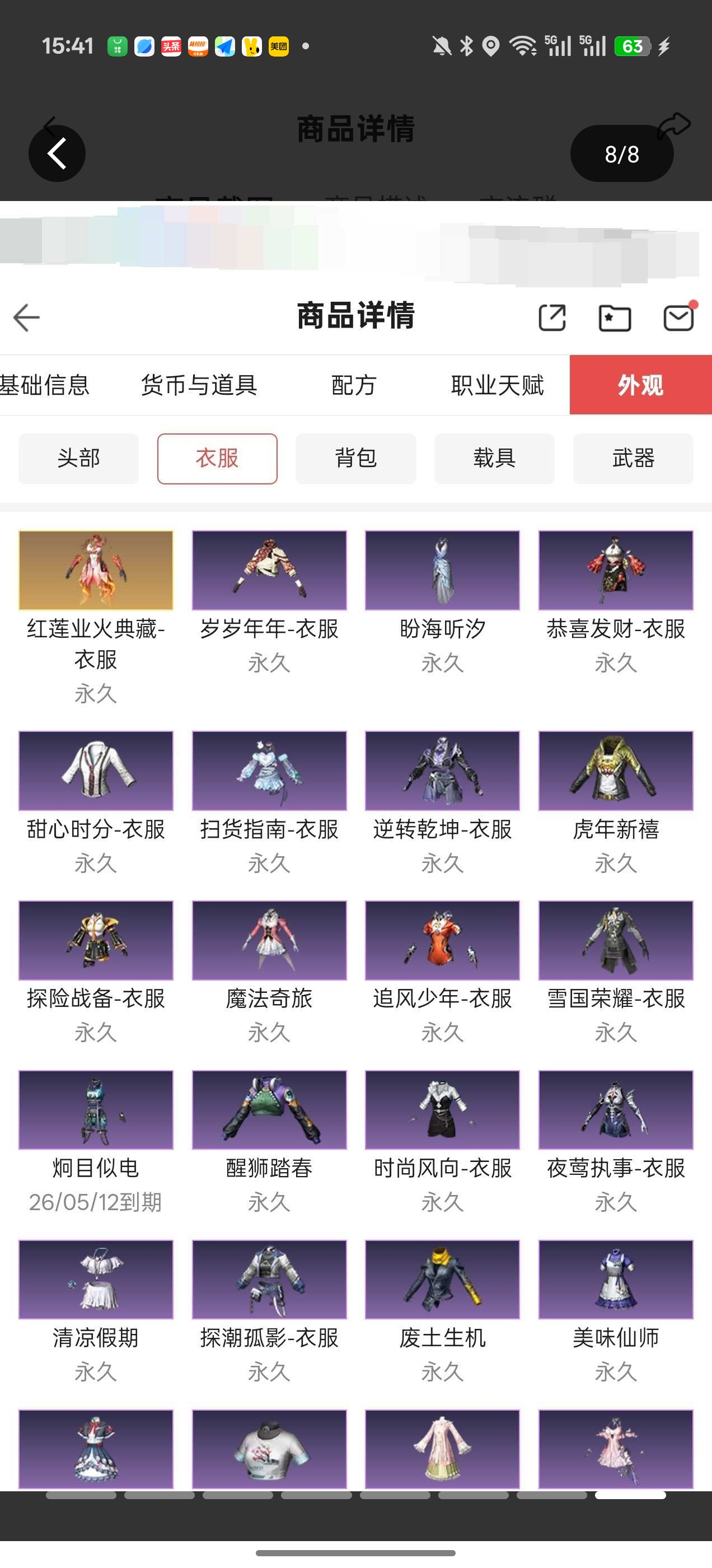This screenshot has width=712, height=1568.
Task: Close the image viewer with the back arrow
Action: [57, 153]
